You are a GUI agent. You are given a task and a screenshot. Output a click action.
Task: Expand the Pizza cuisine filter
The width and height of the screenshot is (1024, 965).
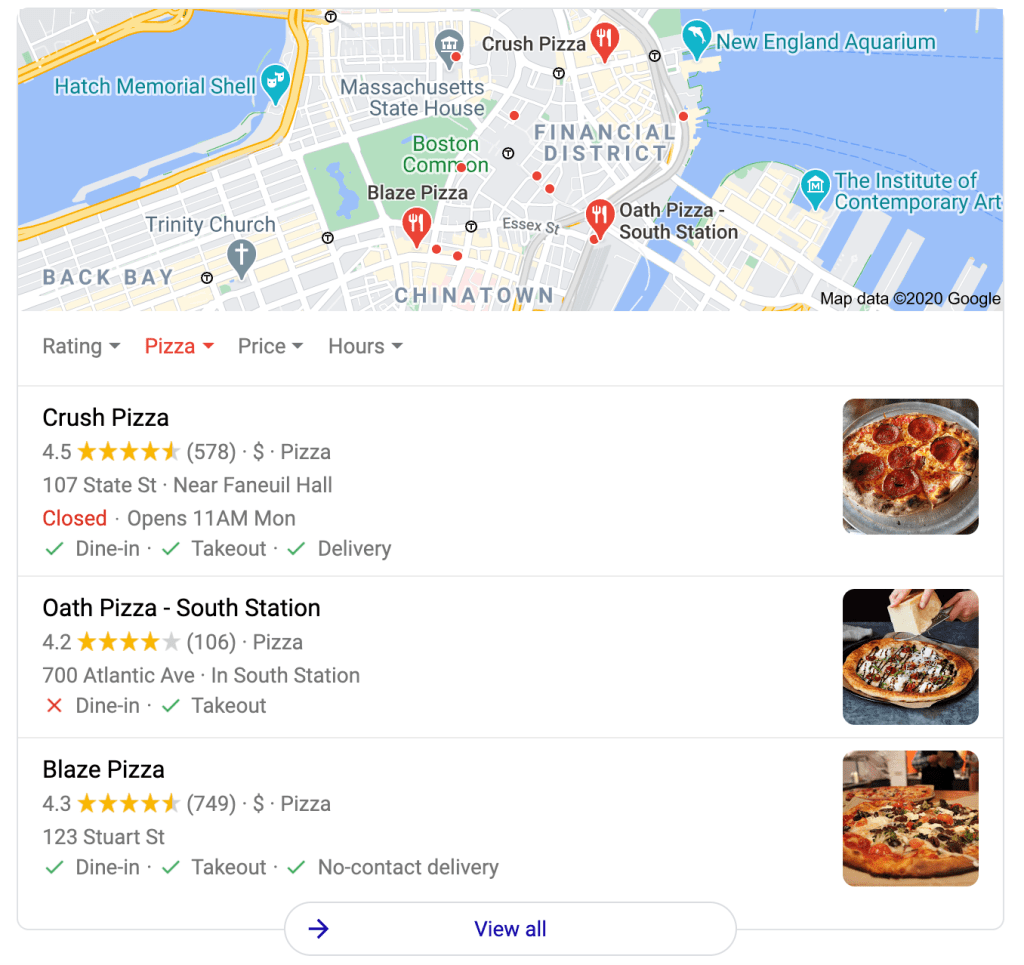(179, 346)
